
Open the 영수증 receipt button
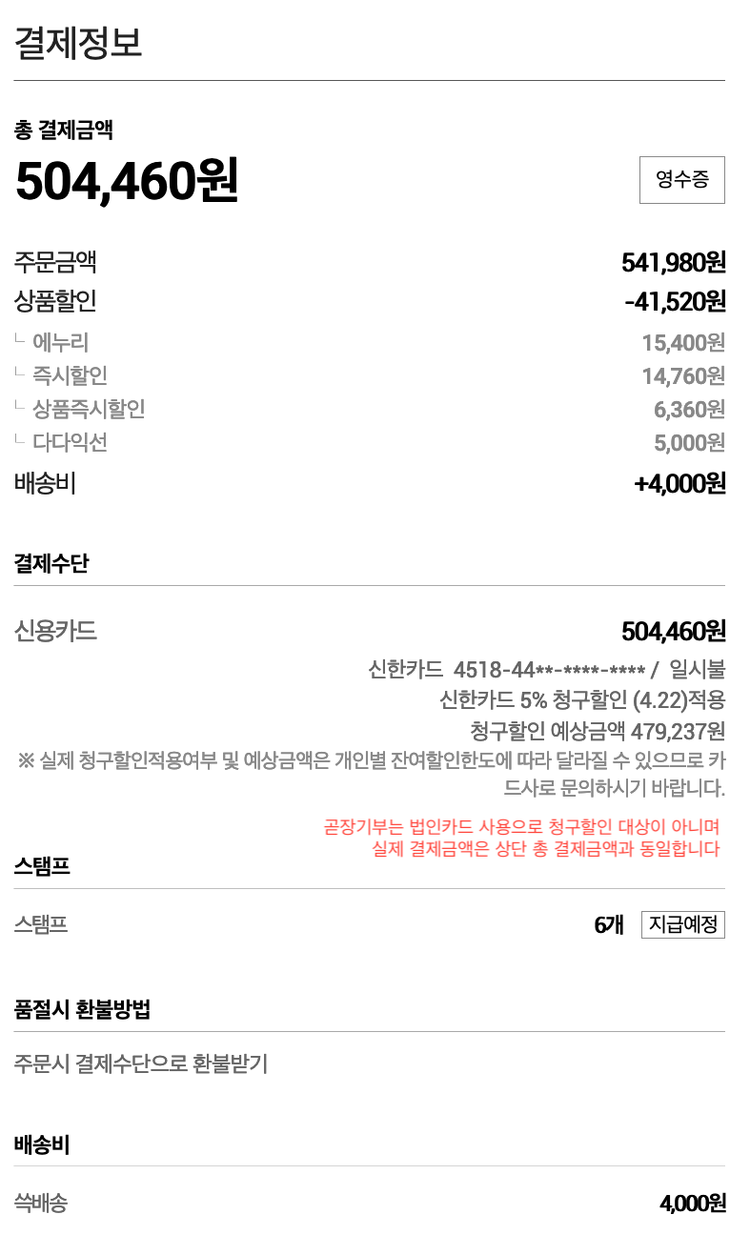[682, 180]
